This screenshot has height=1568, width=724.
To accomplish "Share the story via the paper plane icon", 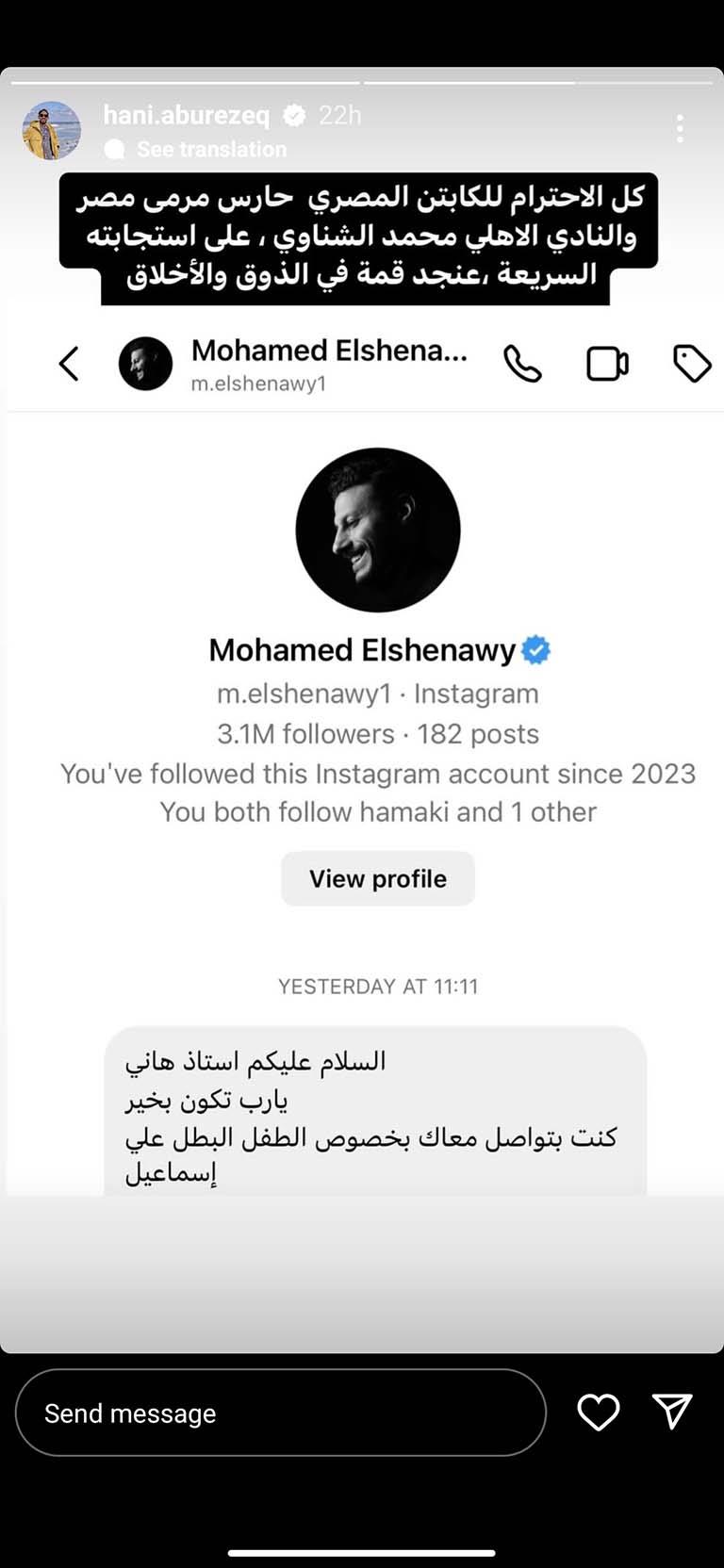I will pyautogui.click(x=673, y=1413).
